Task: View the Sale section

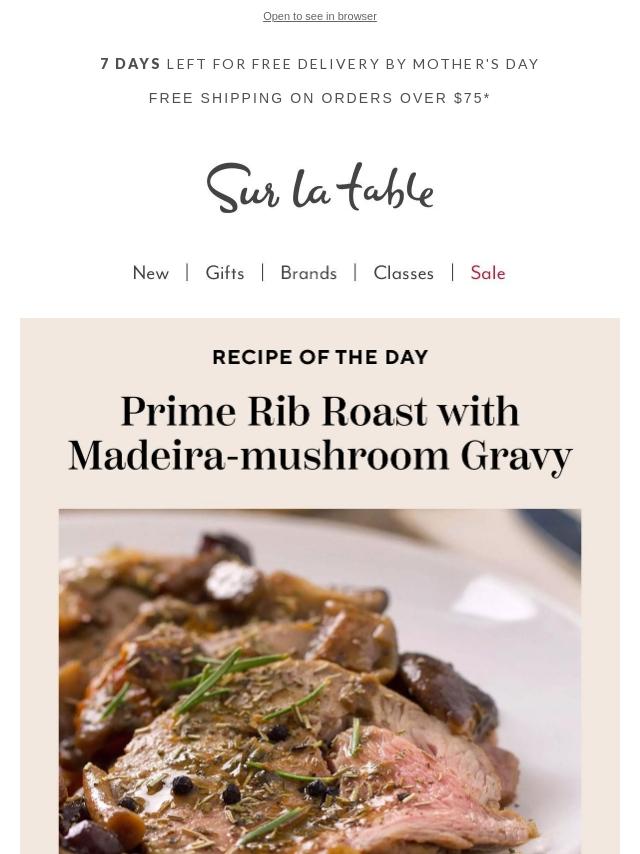Action: [488, 273]
